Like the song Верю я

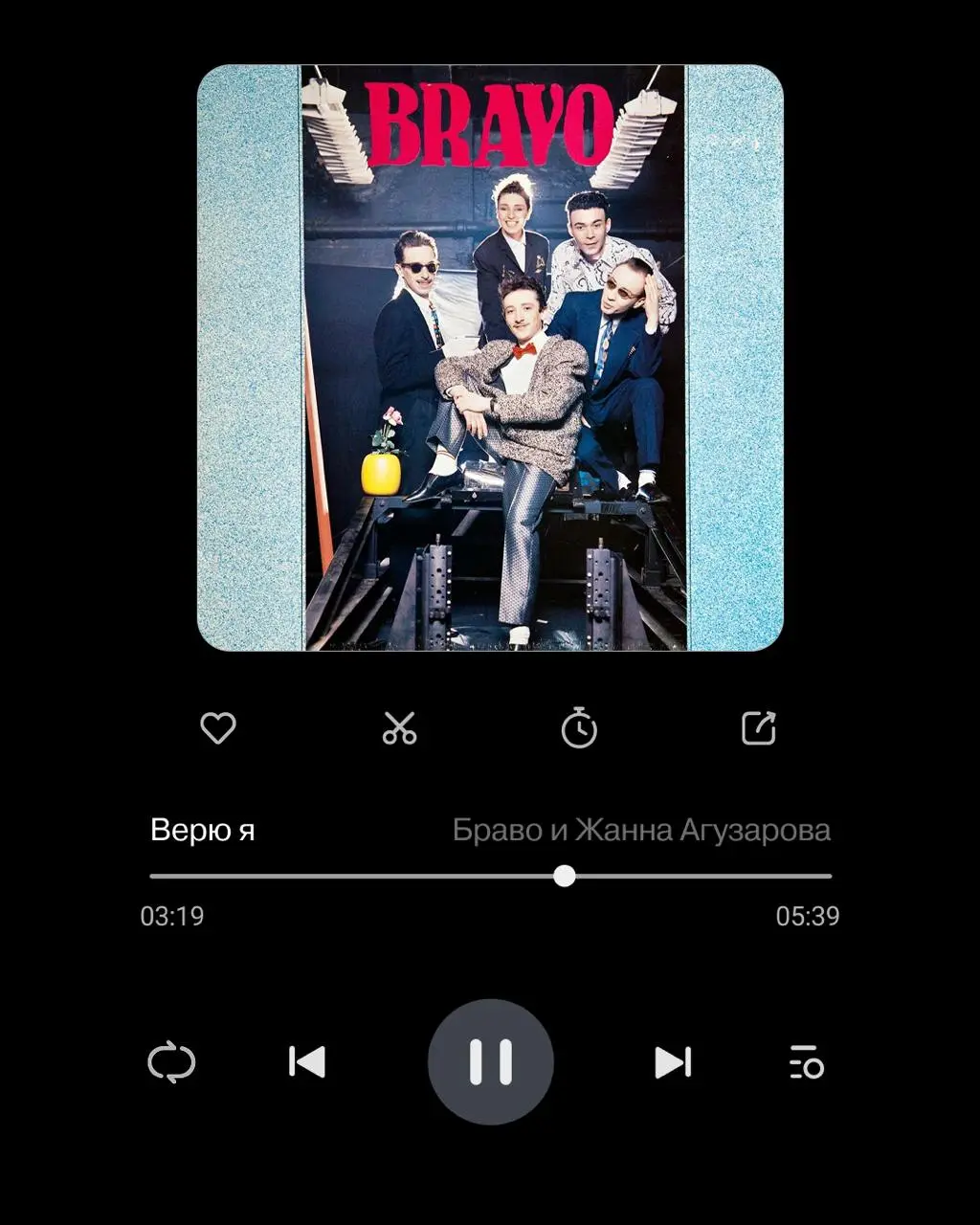(218, 728)
